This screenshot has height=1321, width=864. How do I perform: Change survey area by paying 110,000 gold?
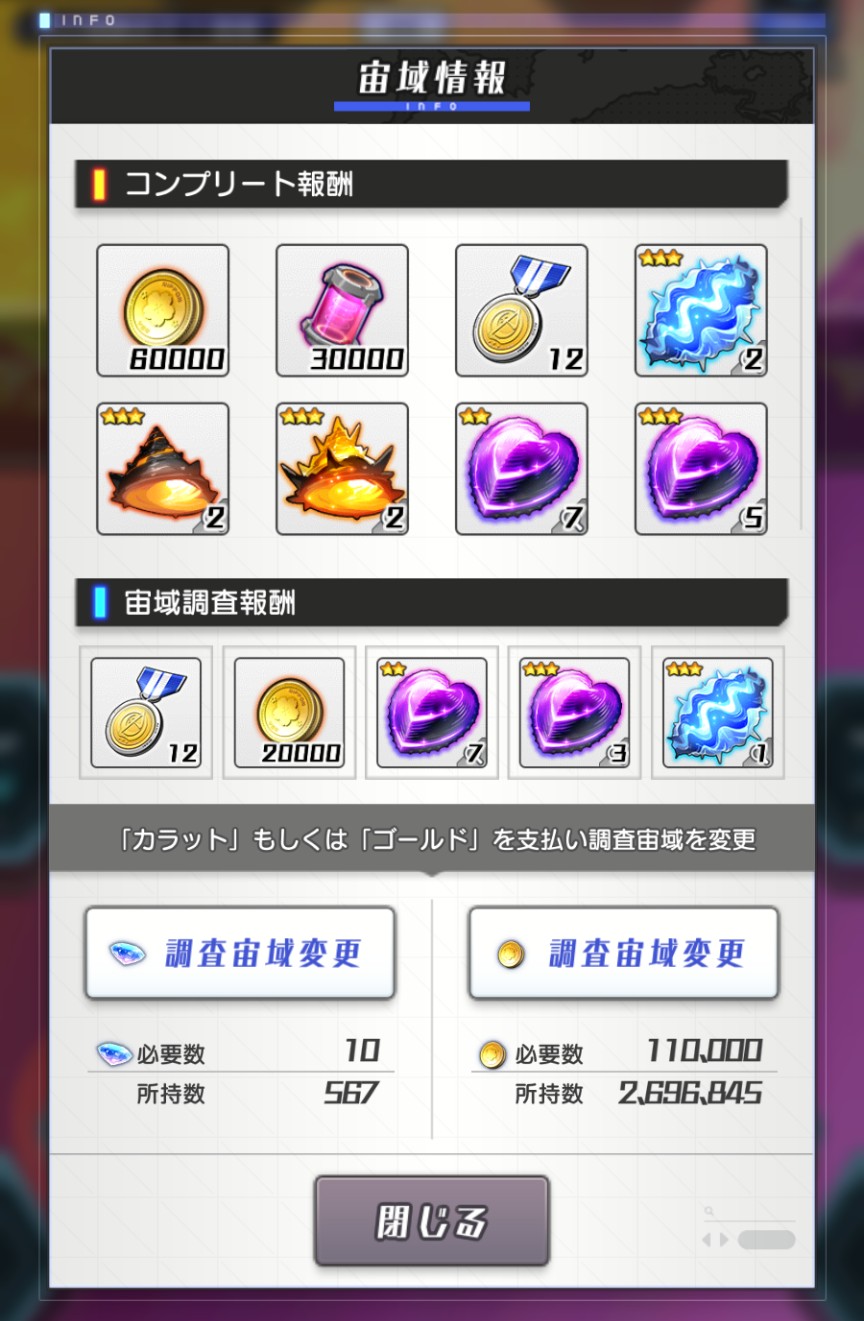pos(623,953)
